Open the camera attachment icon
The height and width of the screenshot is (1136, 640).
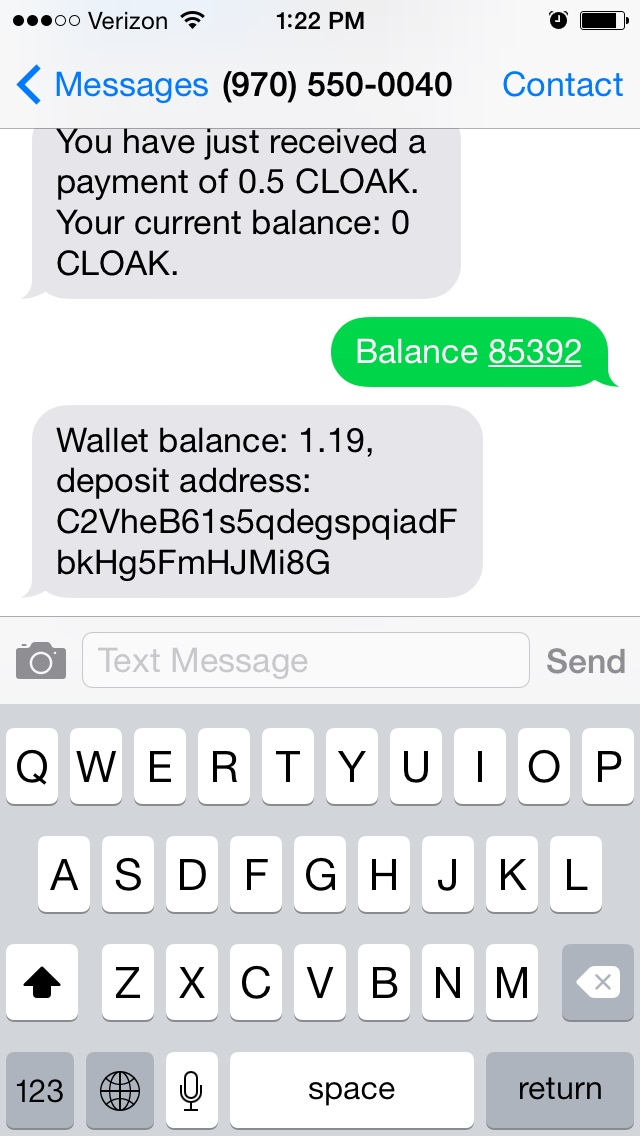pyautogui.click(x=41, y=660)
